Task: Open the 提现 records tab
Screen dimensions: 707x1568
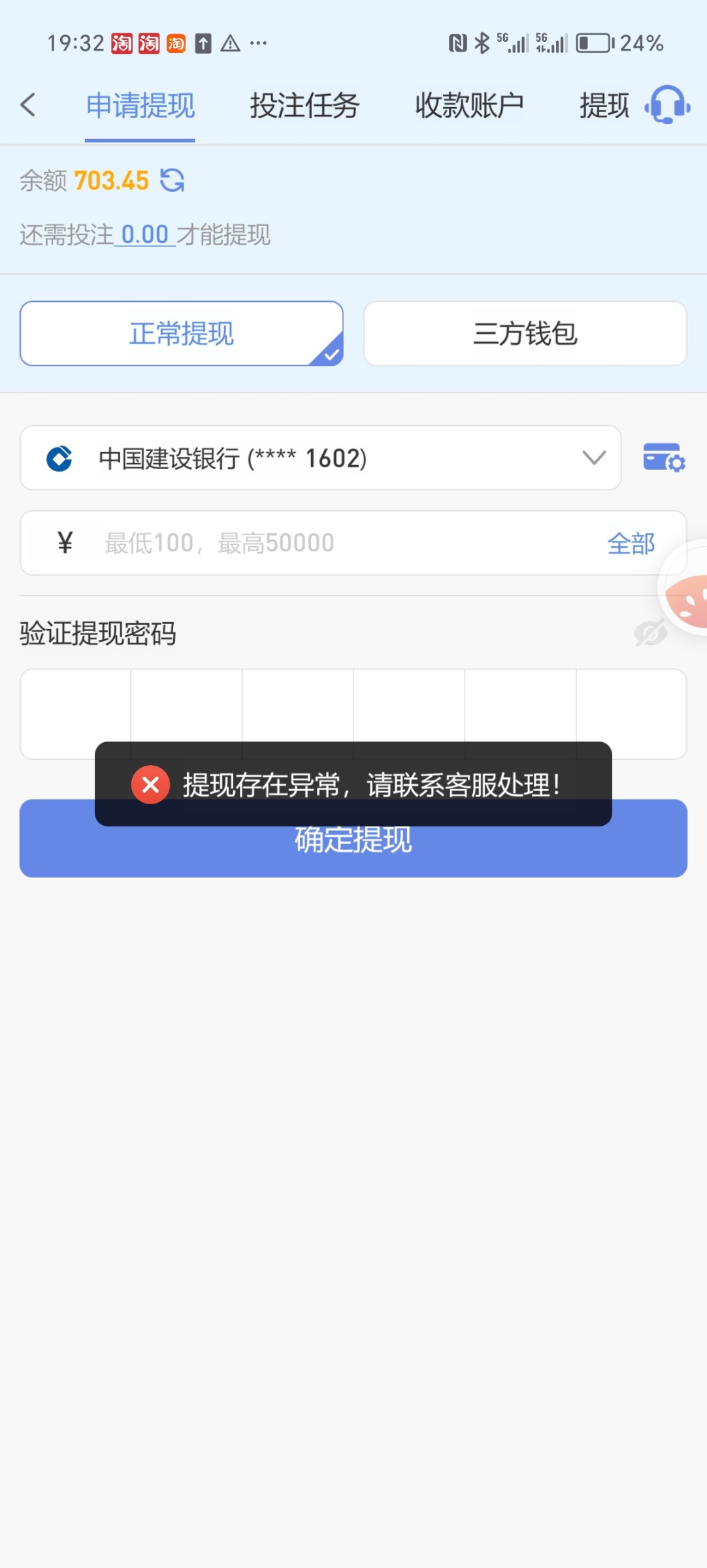Action: (604, 106)
